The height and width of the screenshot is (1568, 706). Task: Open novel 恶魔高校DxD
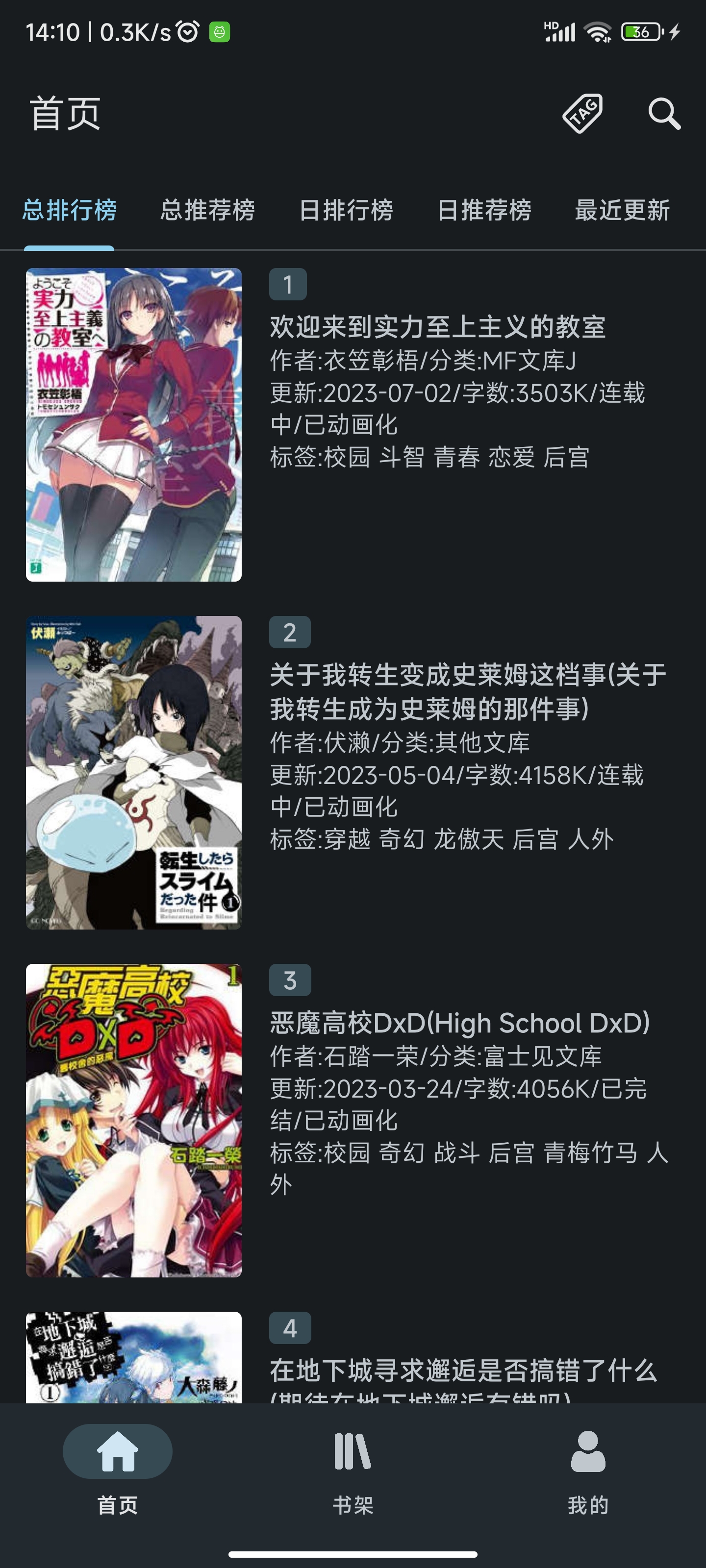tap(460, 1023)
